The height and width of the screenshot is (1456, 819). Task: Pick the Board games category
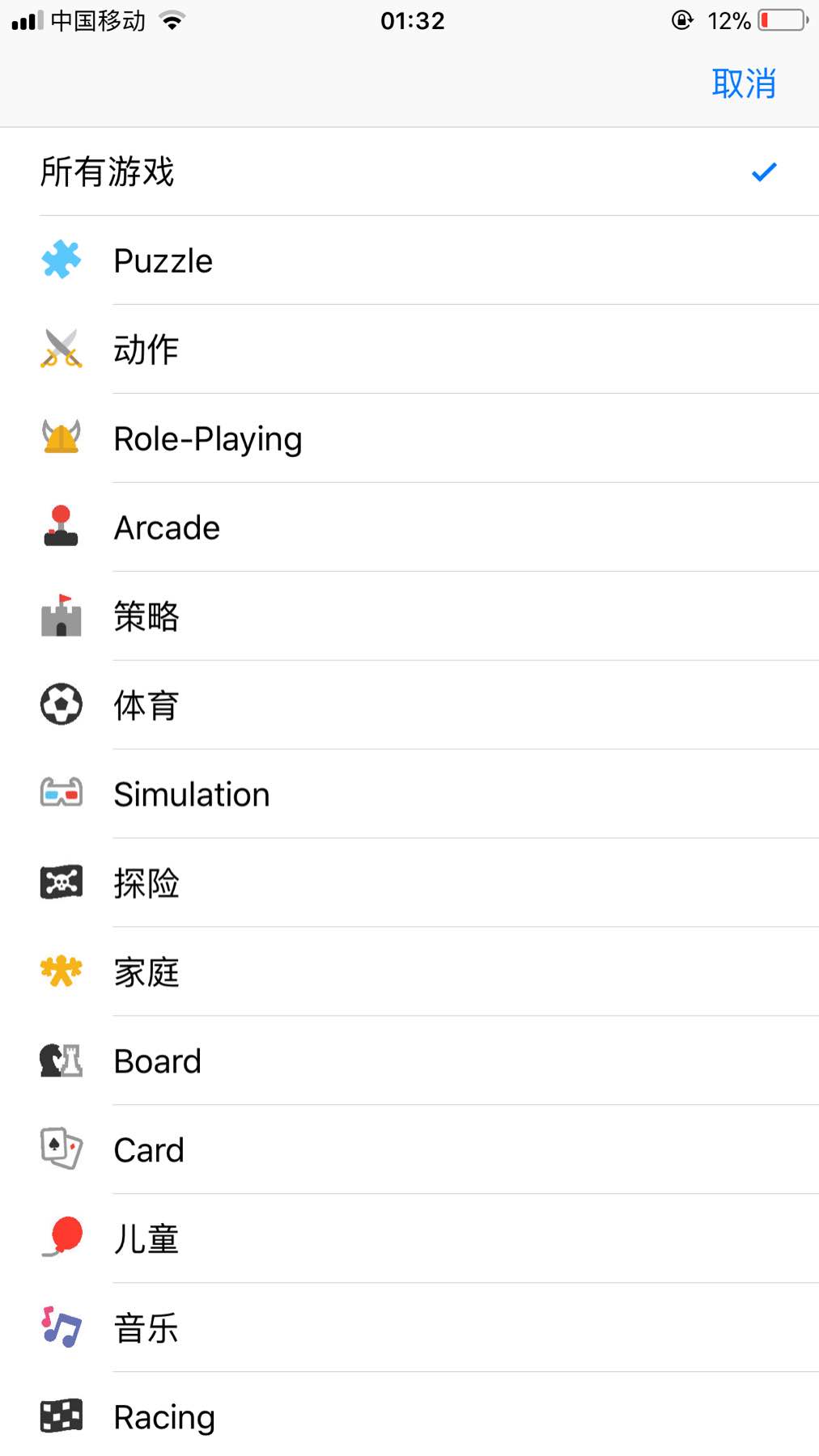[409, 1061]
